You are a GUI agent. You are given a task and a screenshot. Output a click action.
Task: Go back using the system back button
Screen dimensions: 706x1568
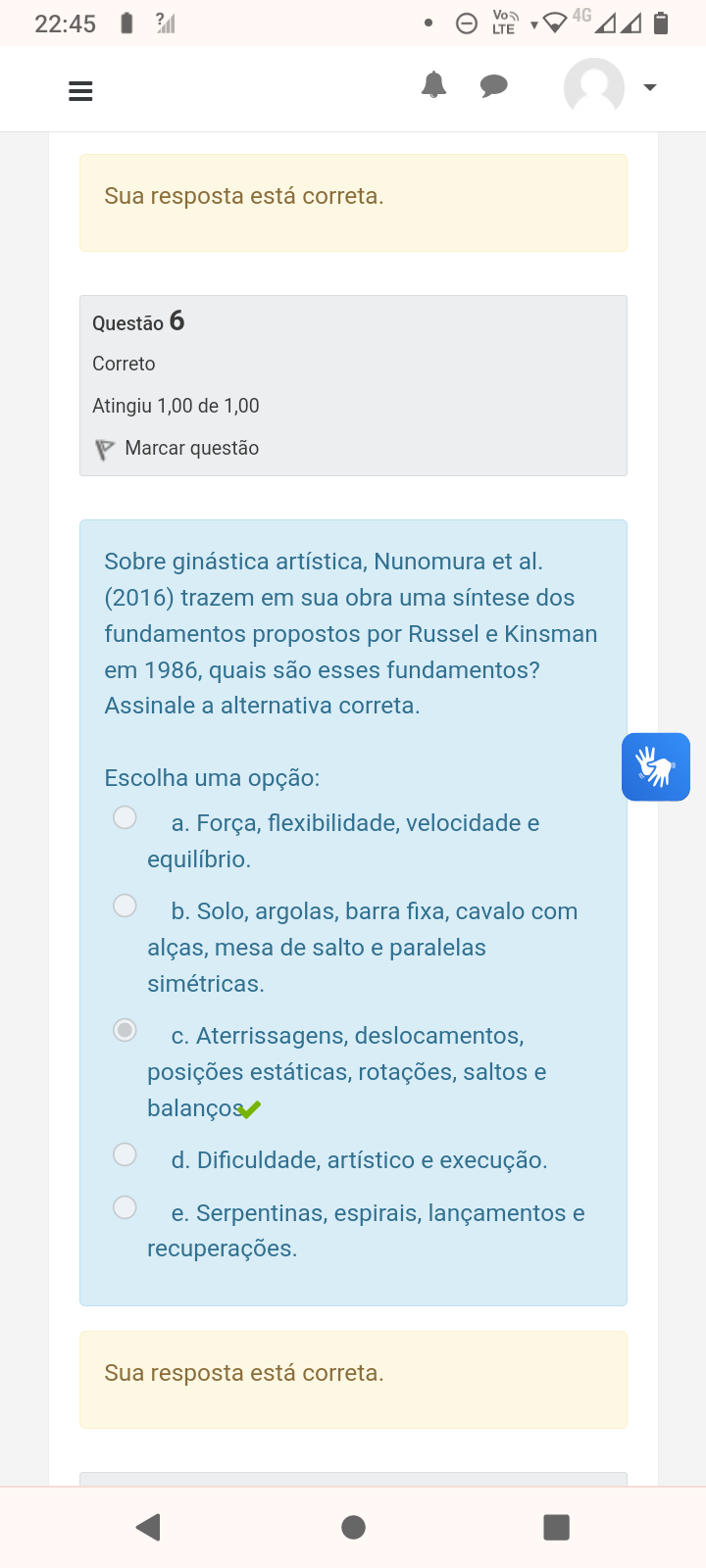click(149, 1527)
